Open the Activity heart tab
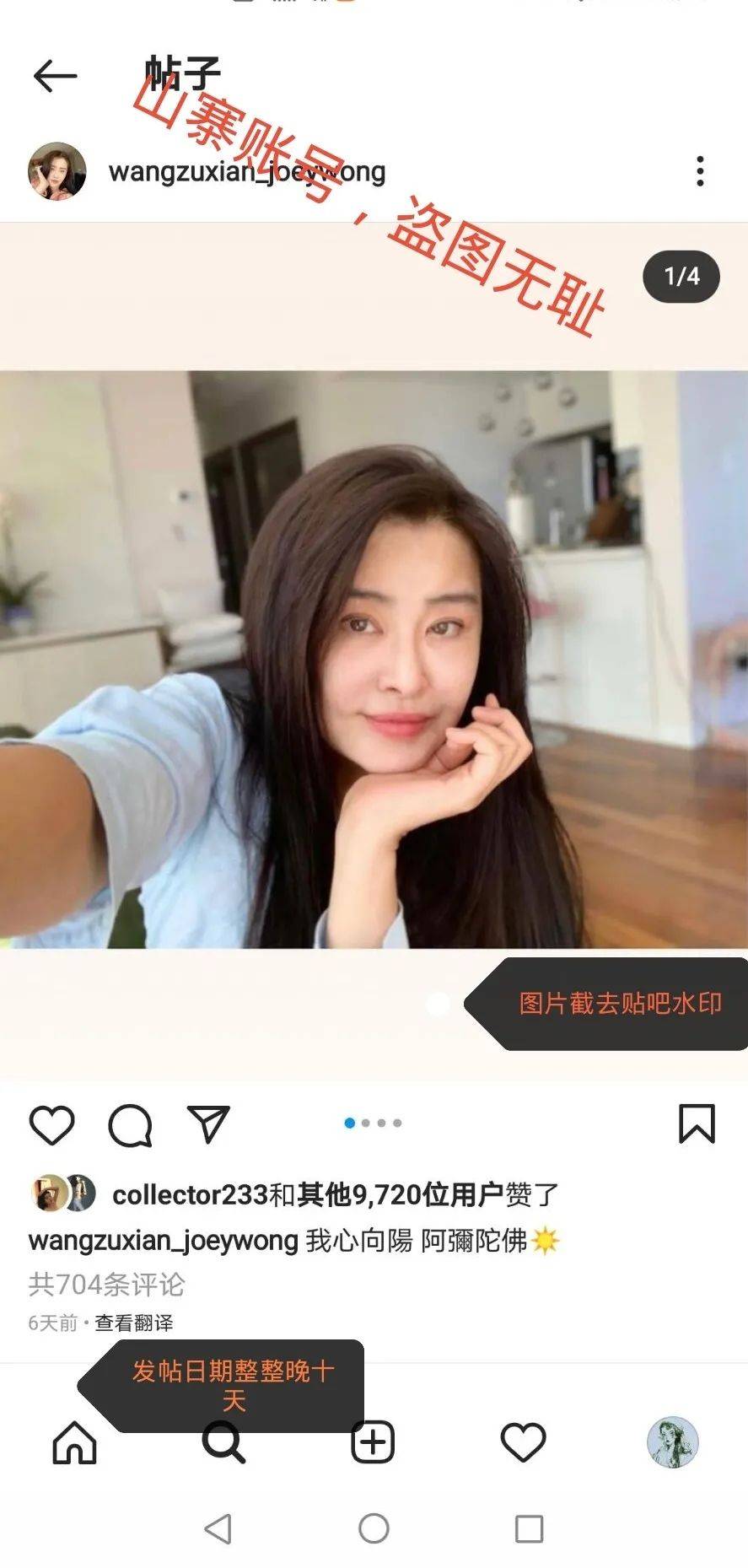This screenshot has width=748, height=1568. (523, 1442)
